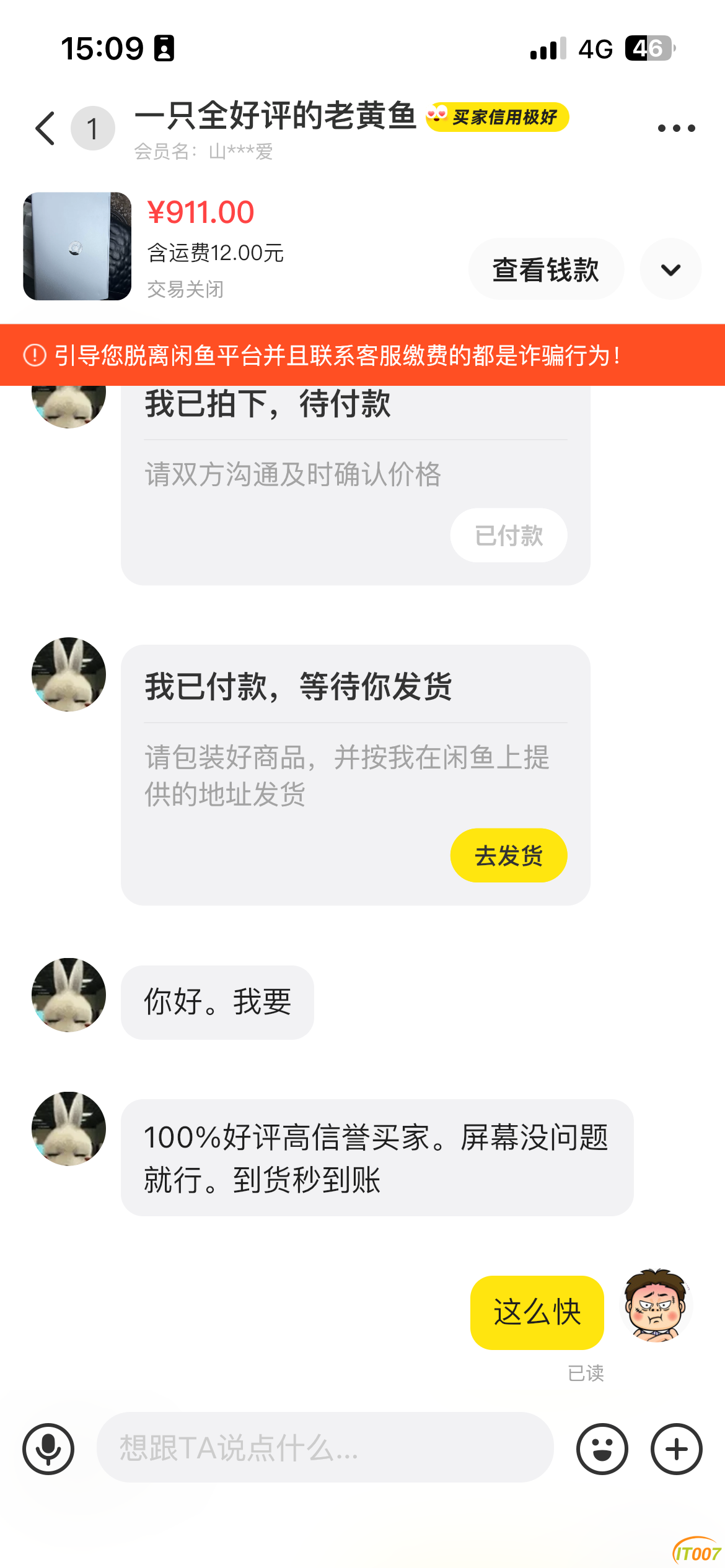The height and width of the screenshot is (1568, 725).
Task: Open the emoji picker
Action: [x=602, y=1448]
